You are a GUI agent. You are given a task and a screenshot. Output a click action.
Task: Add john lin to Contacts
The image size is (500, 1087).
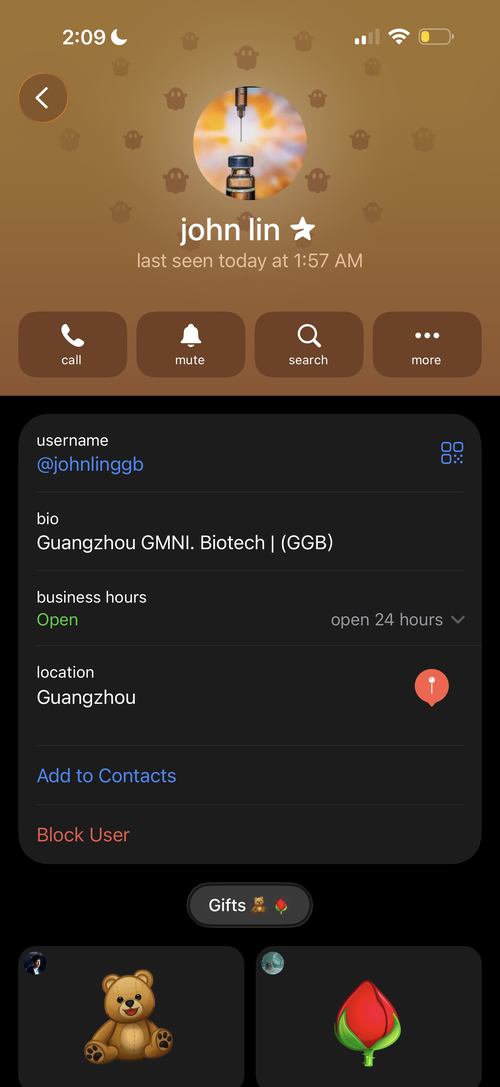(107, 776)
